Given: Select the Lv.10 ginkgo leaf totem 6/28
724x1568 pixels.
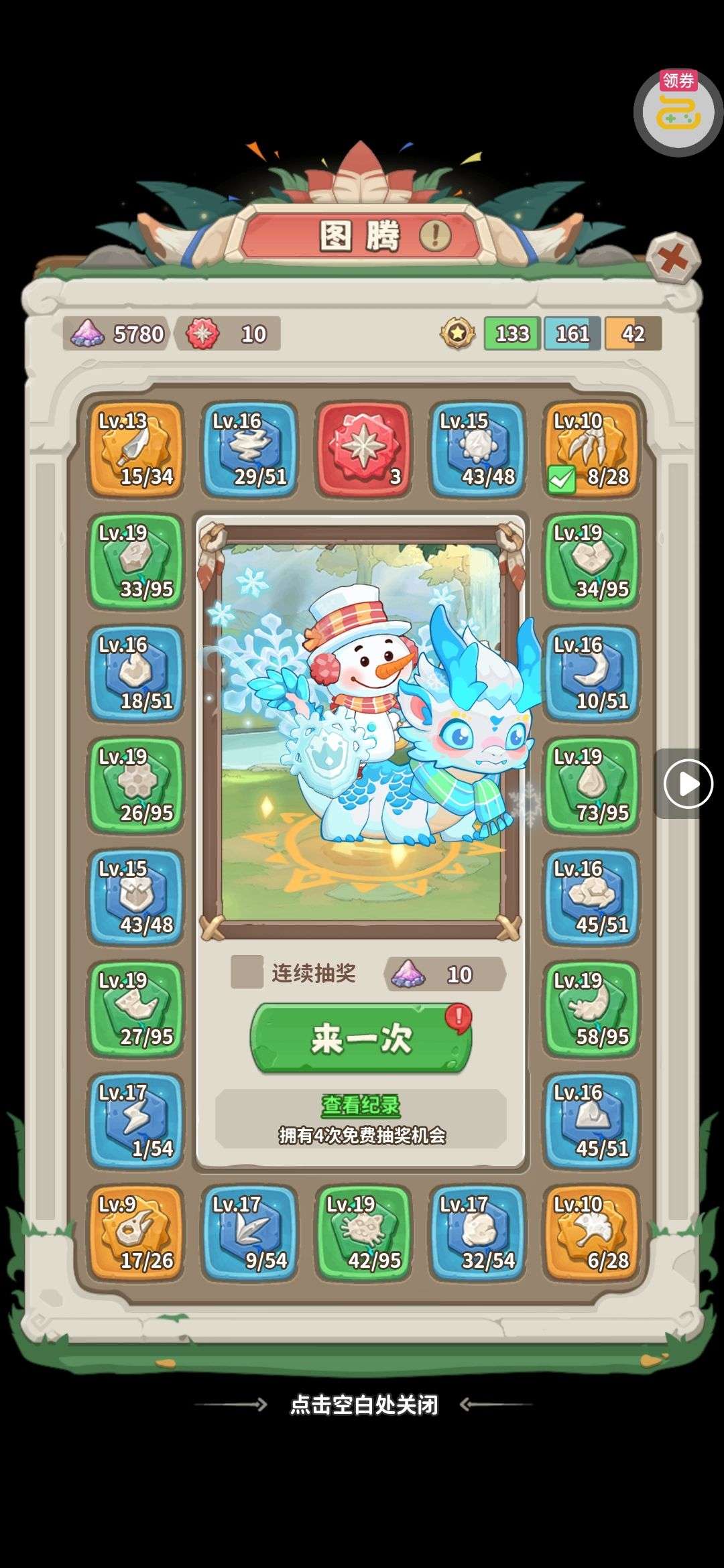Looking at the screenshot, I should click(x=591, y=1232).
